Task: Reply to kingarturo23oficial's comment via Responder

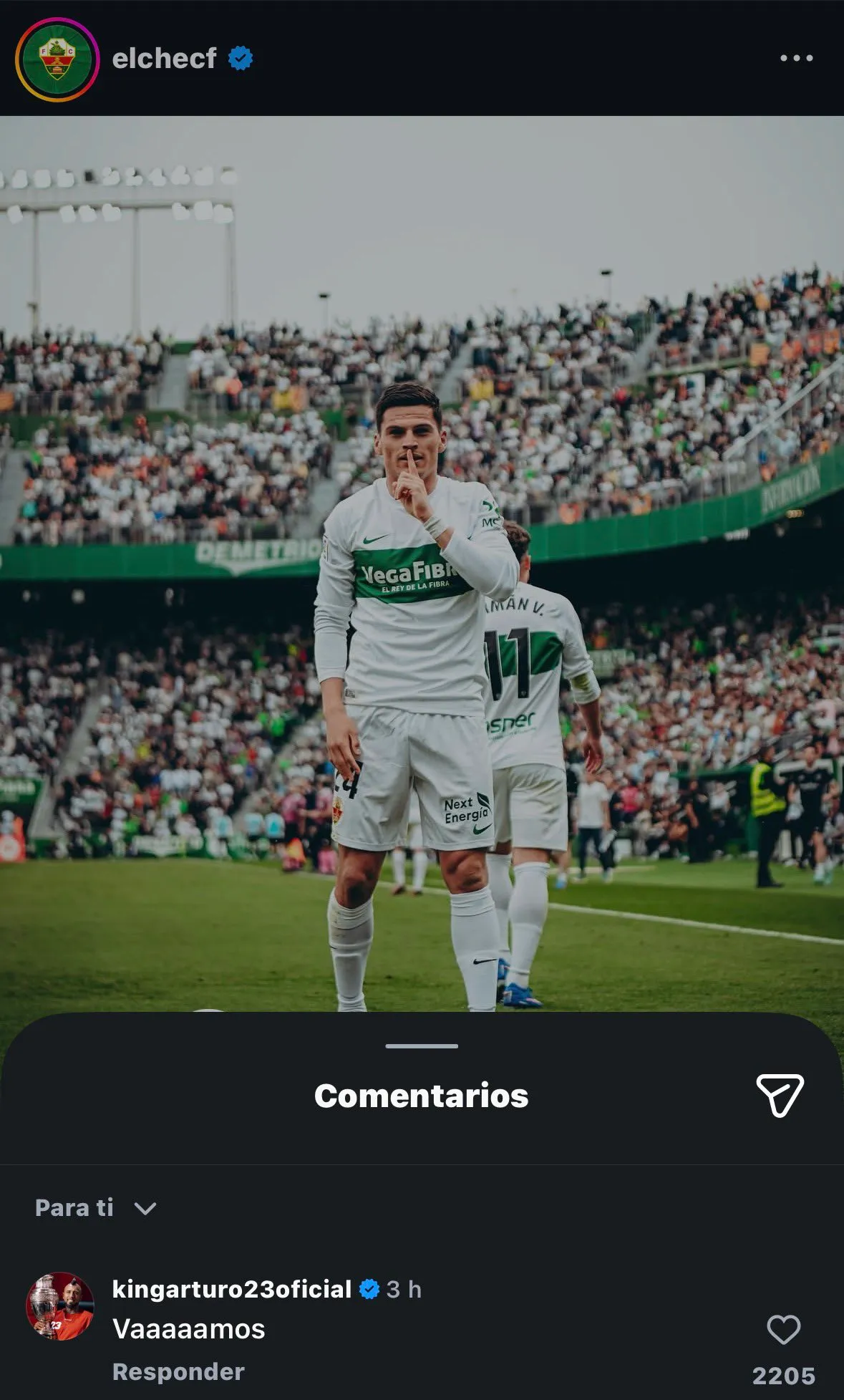Action: point(178,1371)
